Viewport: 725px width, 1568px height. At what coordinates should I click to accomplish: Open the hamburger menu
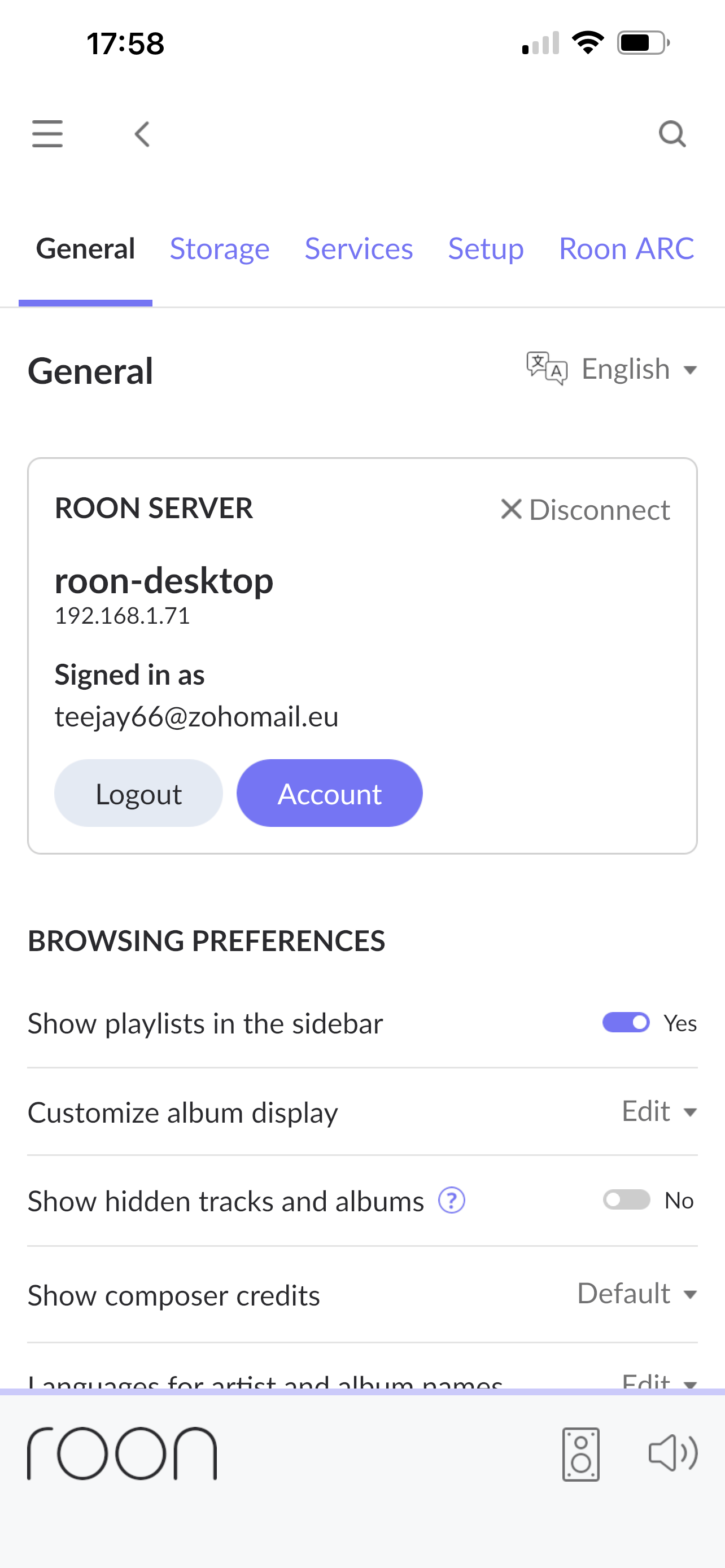coord(47,134)
